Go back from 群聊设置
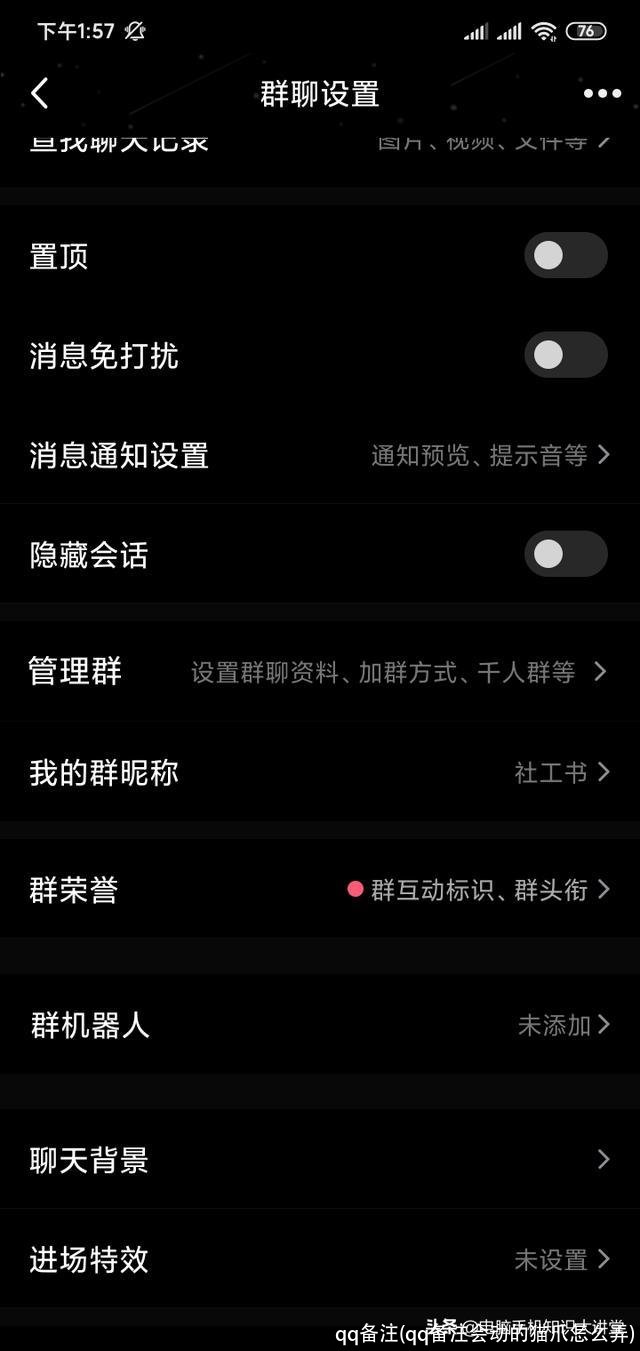This screenshot has height=1351, width=640. pos(40,94)
